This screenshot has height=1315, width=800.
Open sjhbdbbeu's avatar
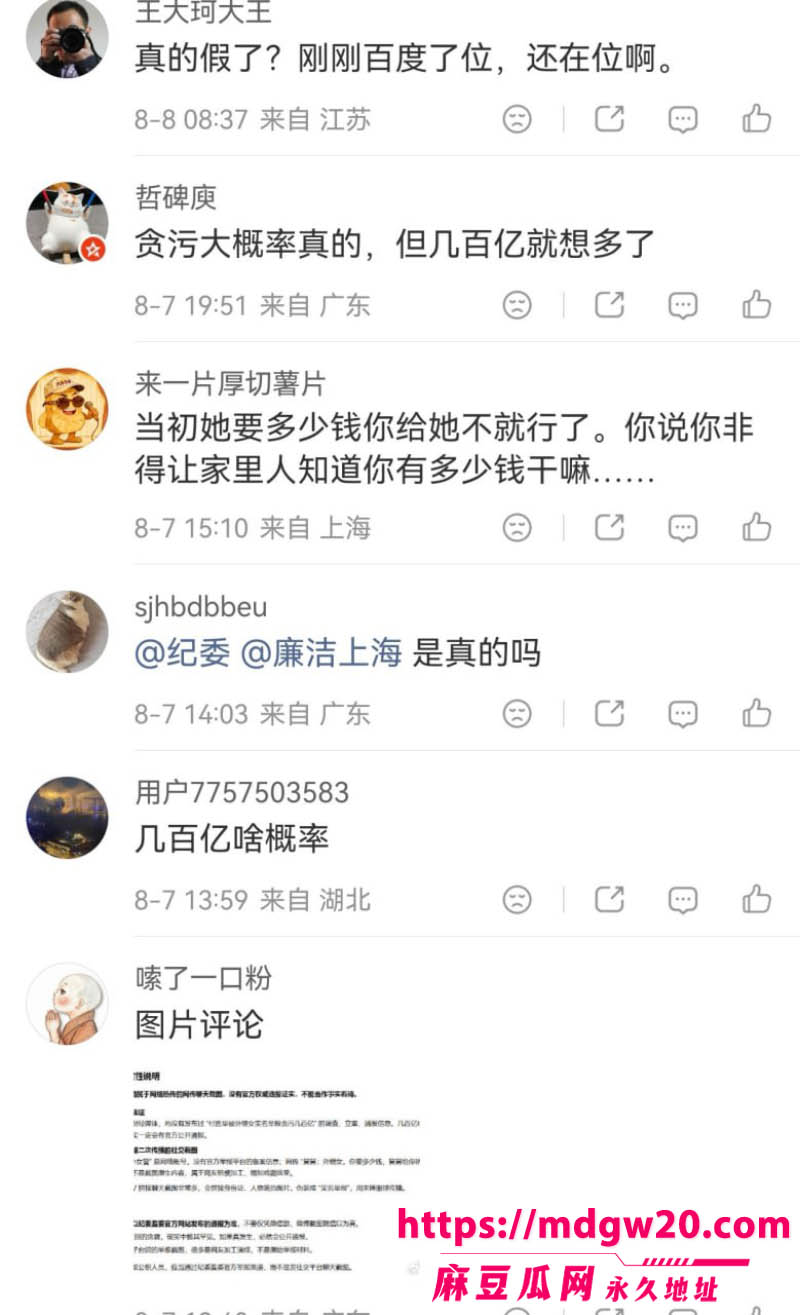pyautogui.click(x=67, y=631)
